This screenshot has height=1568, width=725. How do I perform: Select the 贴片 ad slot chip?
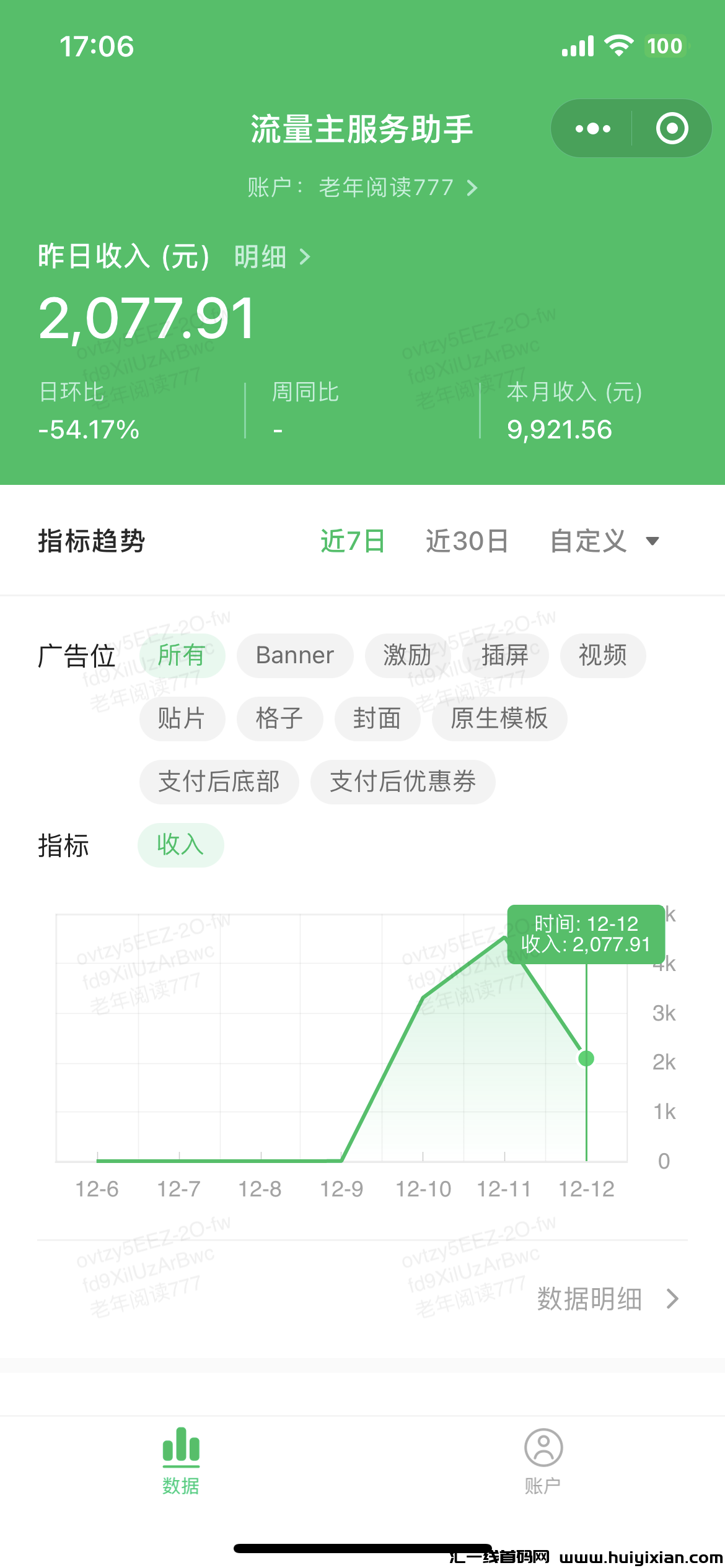pos(181,718)
